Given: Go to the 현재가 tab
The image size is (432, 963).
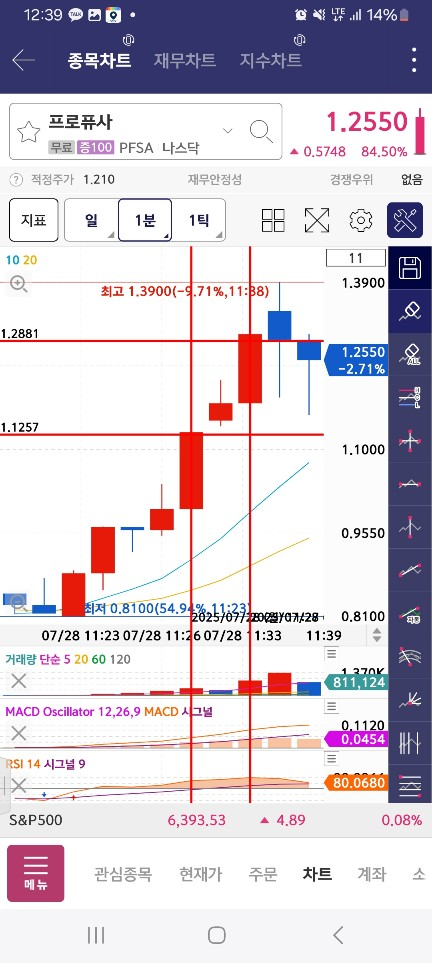Looking at the screenshot, I should pos(200,874).
